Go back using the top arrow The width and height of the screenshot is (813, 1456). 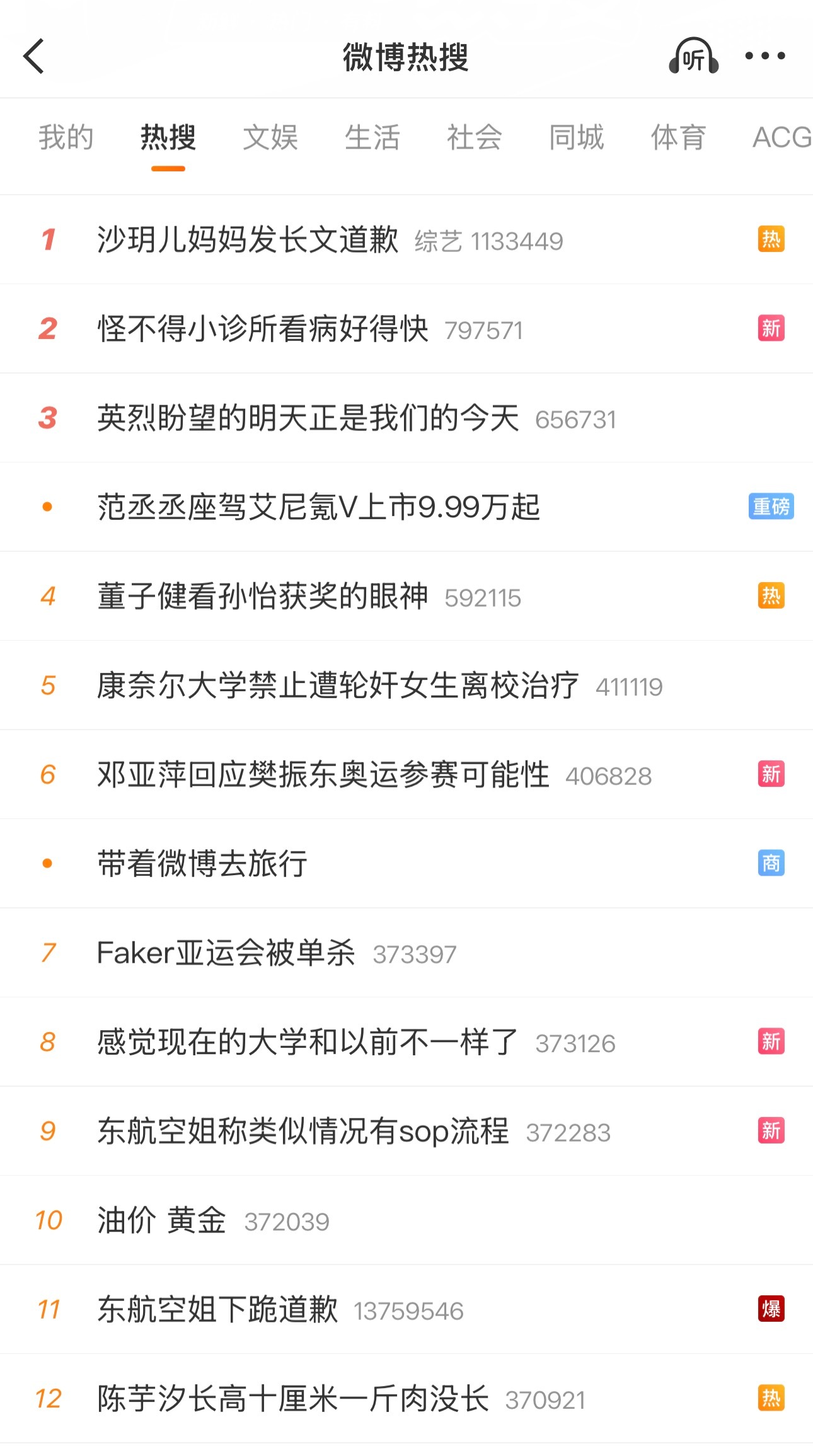34,56
